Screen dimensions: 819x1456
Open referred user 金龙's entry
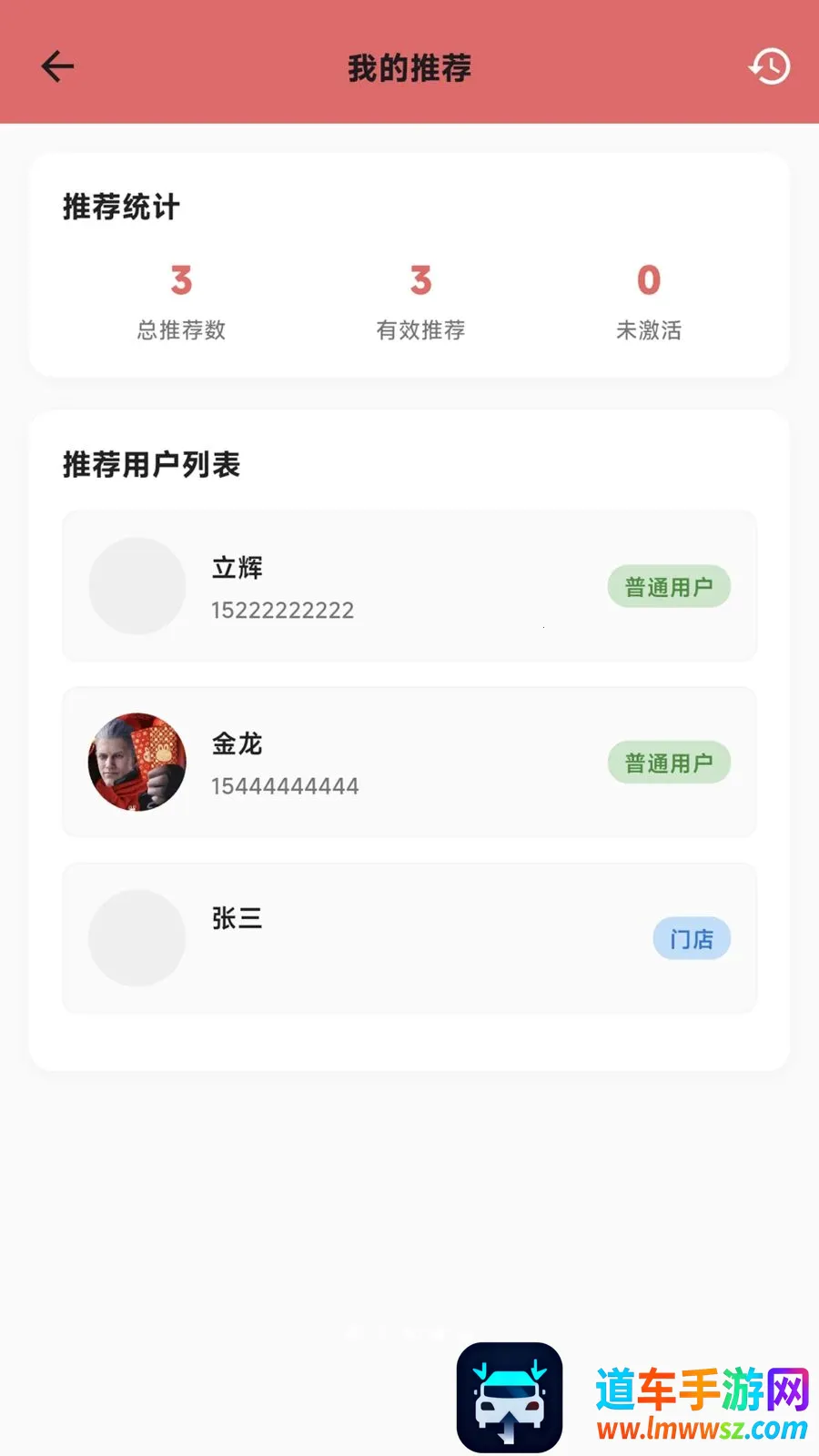point(409,762)
